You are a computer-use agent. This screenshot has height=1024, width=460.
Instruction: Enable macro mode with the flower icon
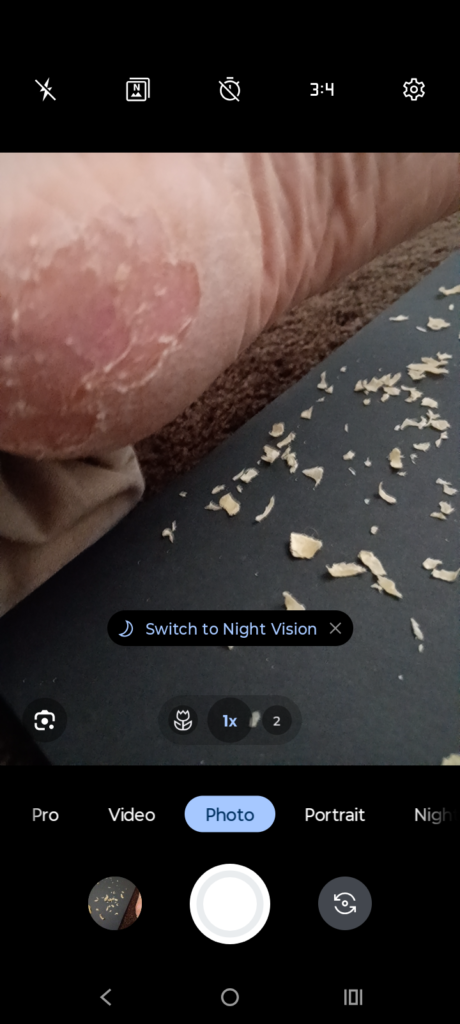[183, 721]
